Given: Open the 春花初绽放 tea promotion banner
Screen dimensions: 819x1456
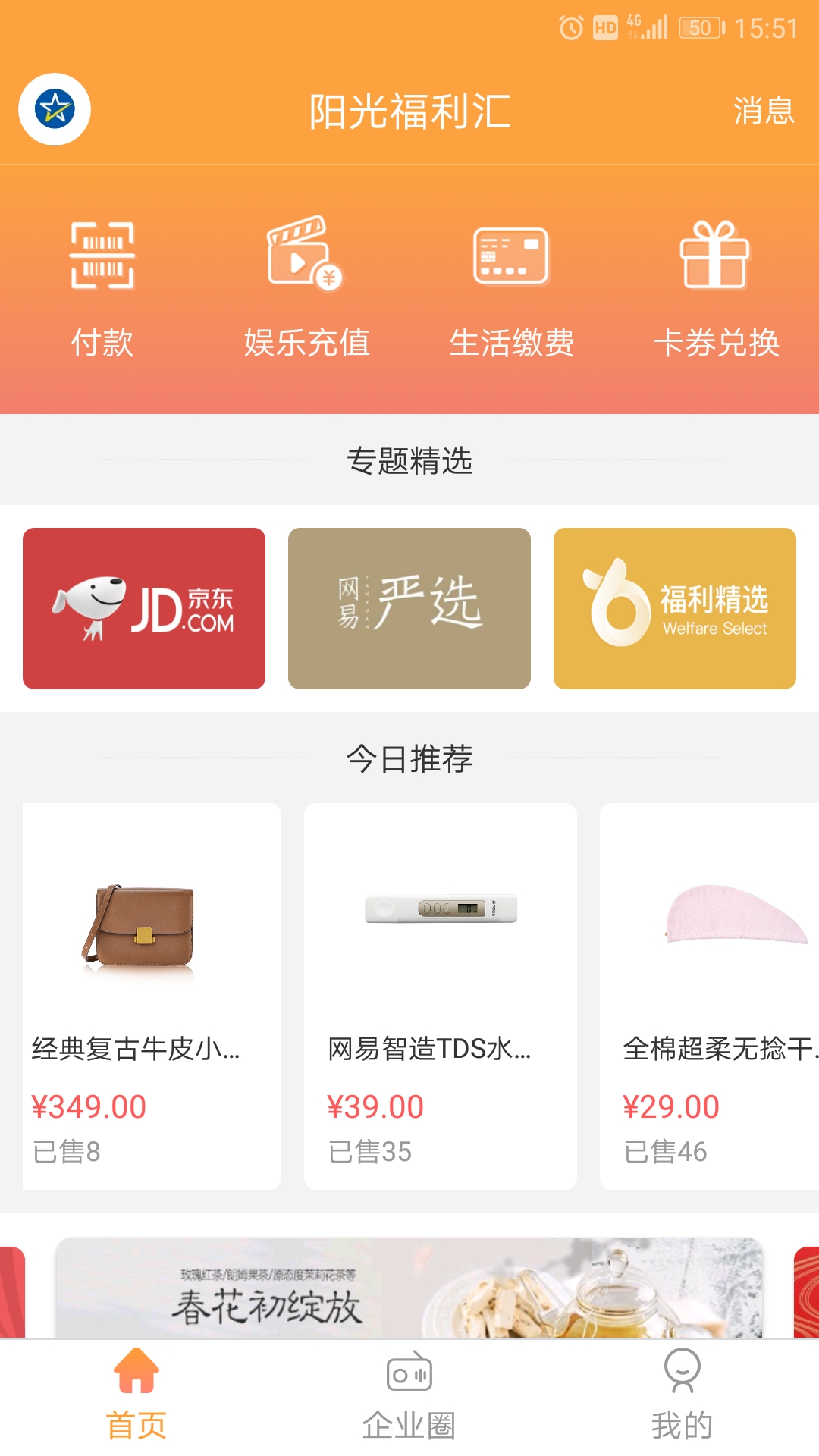Looking at the screenshot, I should (409, 1289).
